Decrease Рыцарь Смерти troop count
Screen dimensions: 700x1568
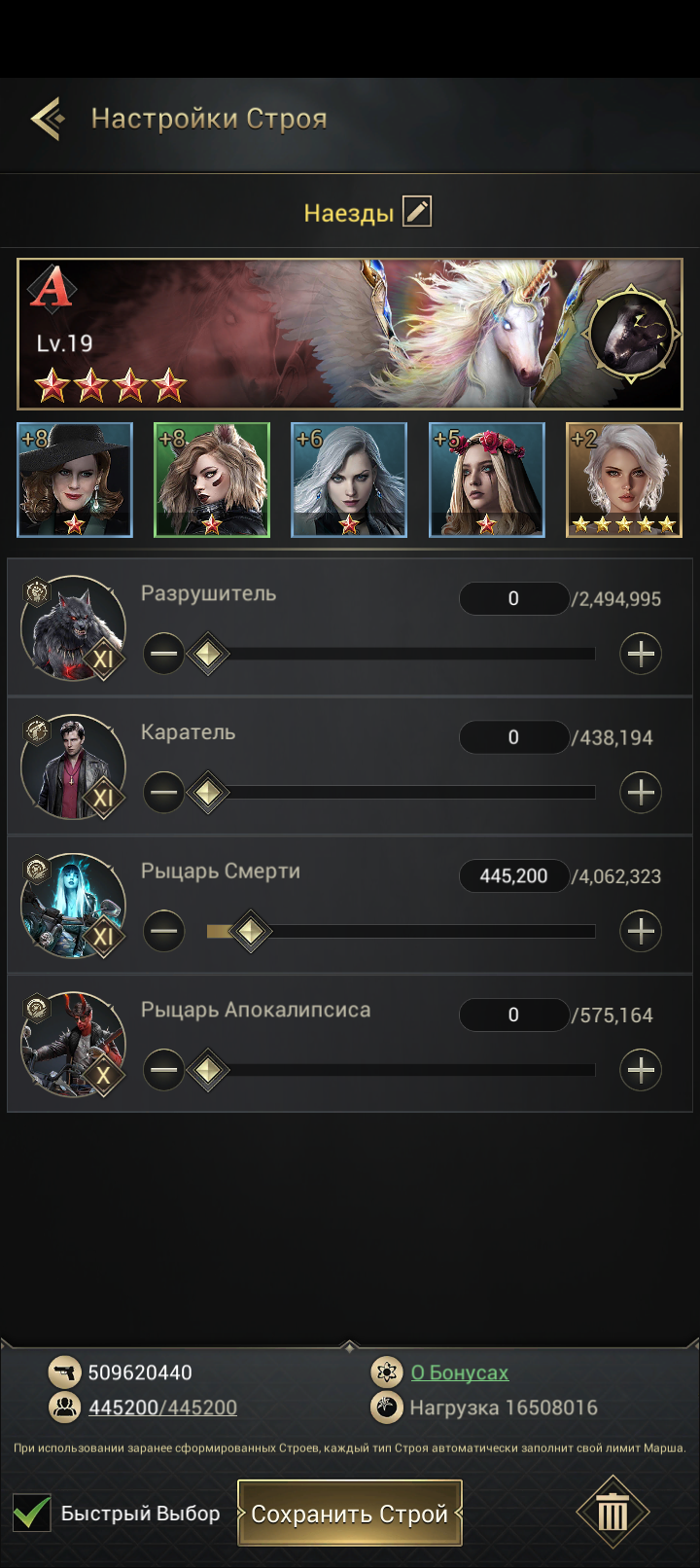[x=163, y=932]
